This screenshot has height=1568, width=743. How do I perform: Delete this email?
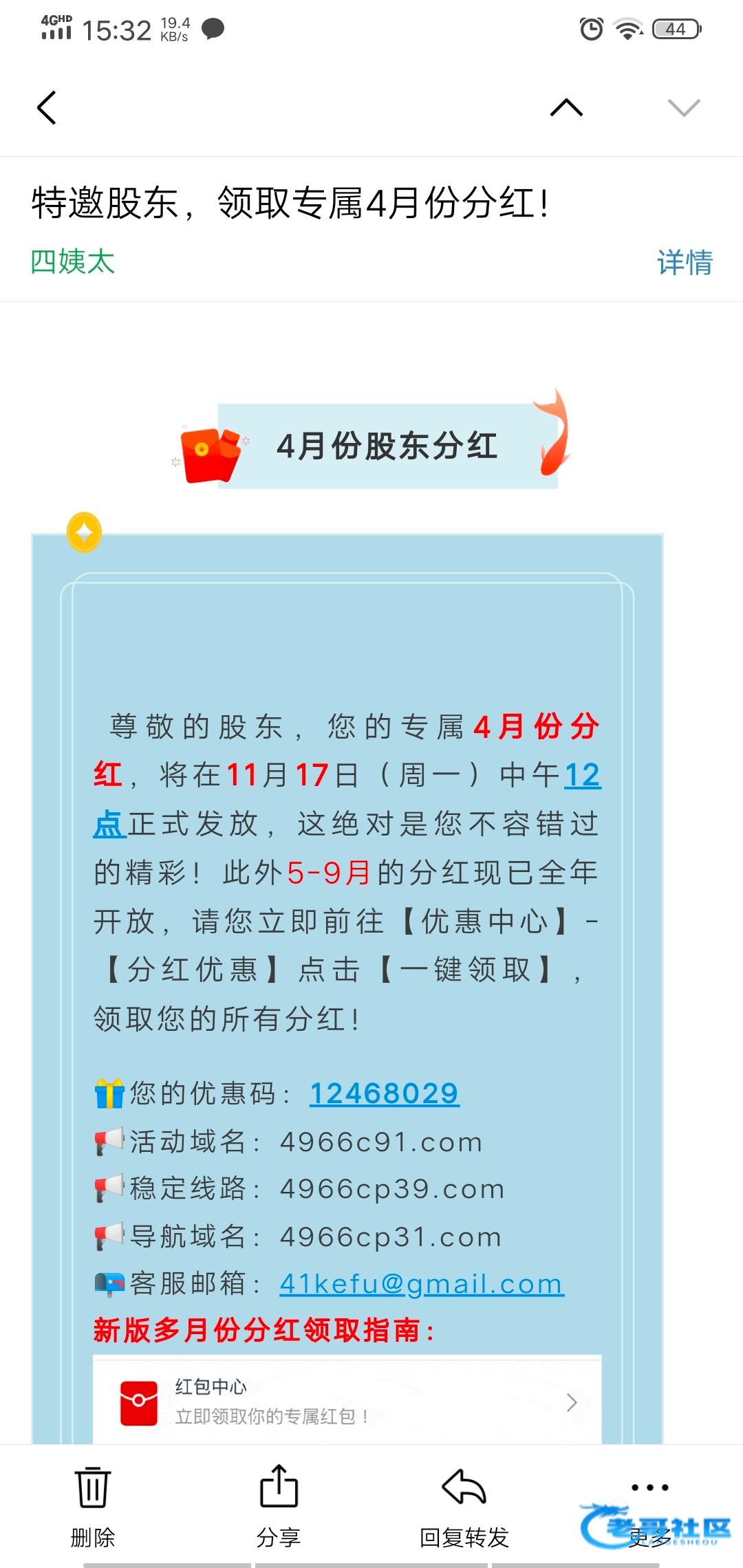pyautogui.click(x=92, y=1506)
